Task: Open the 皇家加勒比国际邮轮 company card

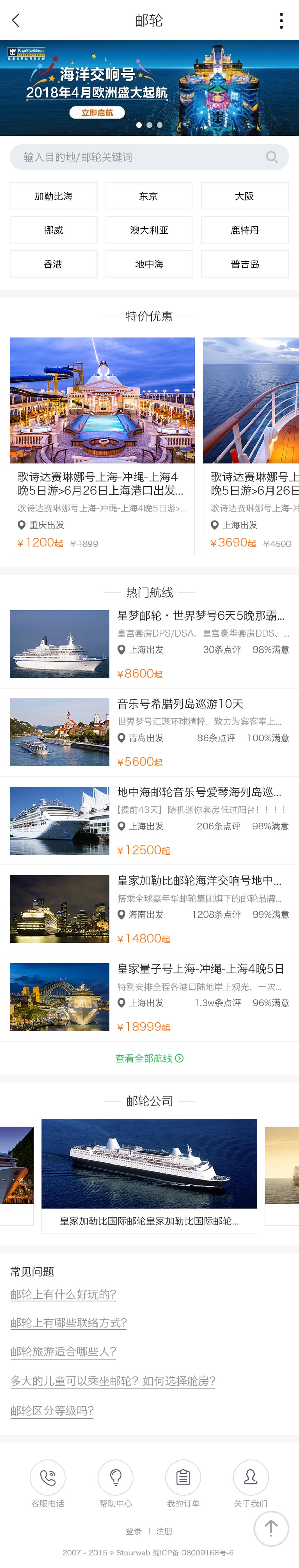Action: (x=149, y=1175)
